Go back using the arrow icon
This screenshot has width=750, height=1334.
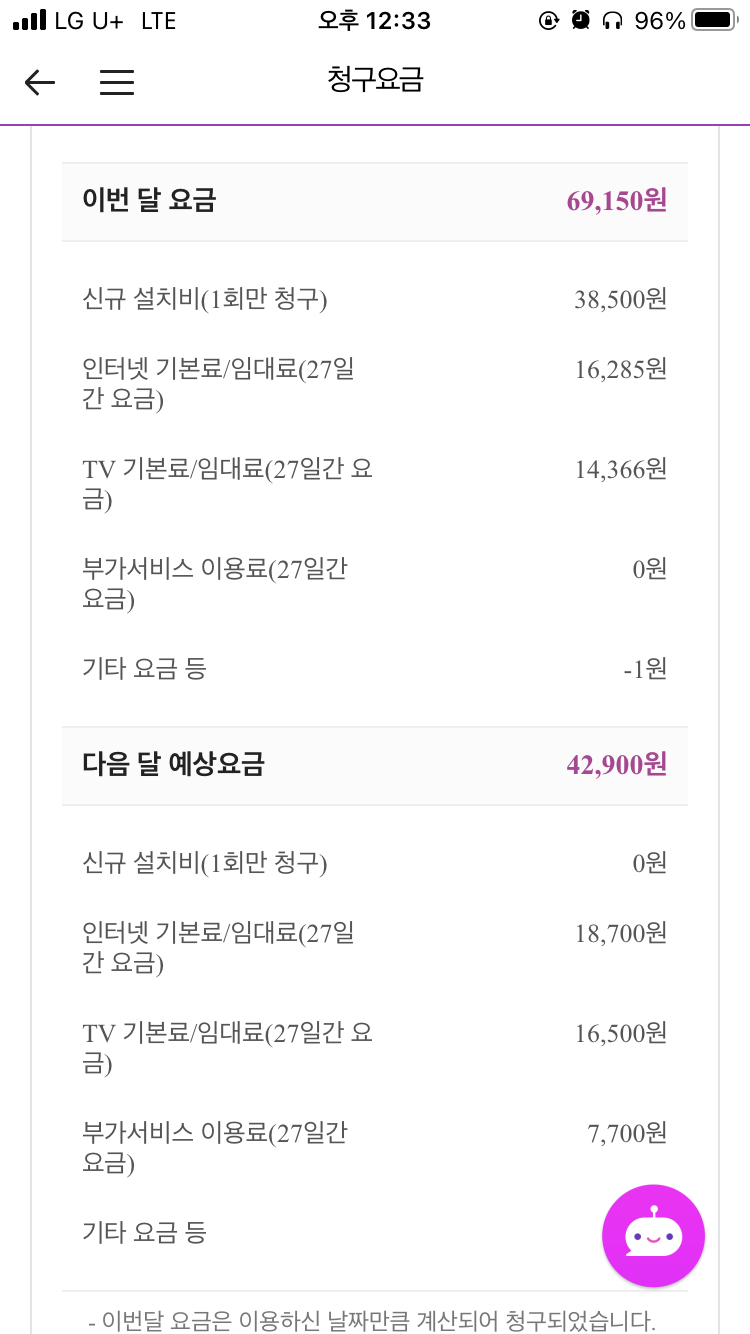40,82
